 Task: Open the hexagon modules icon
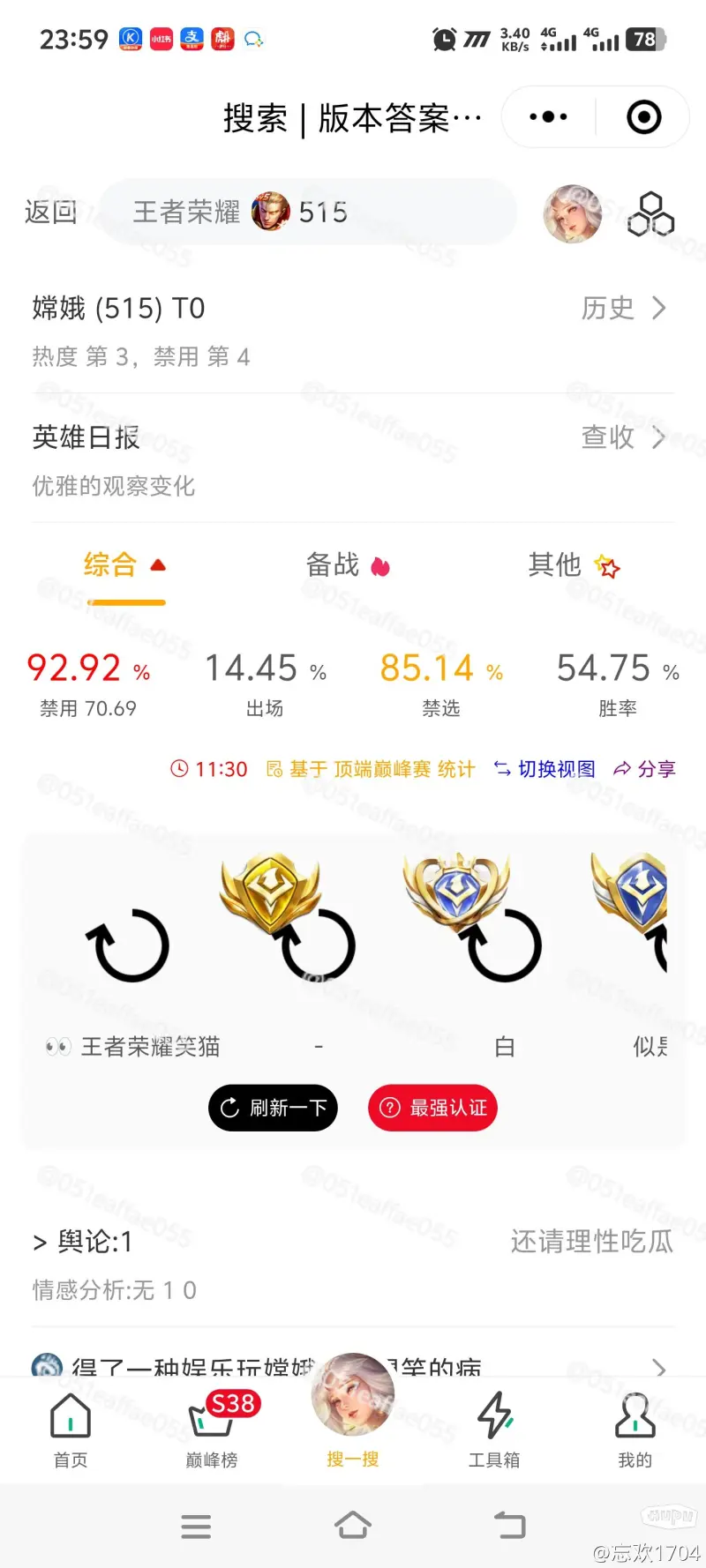[x=650, y=213]
